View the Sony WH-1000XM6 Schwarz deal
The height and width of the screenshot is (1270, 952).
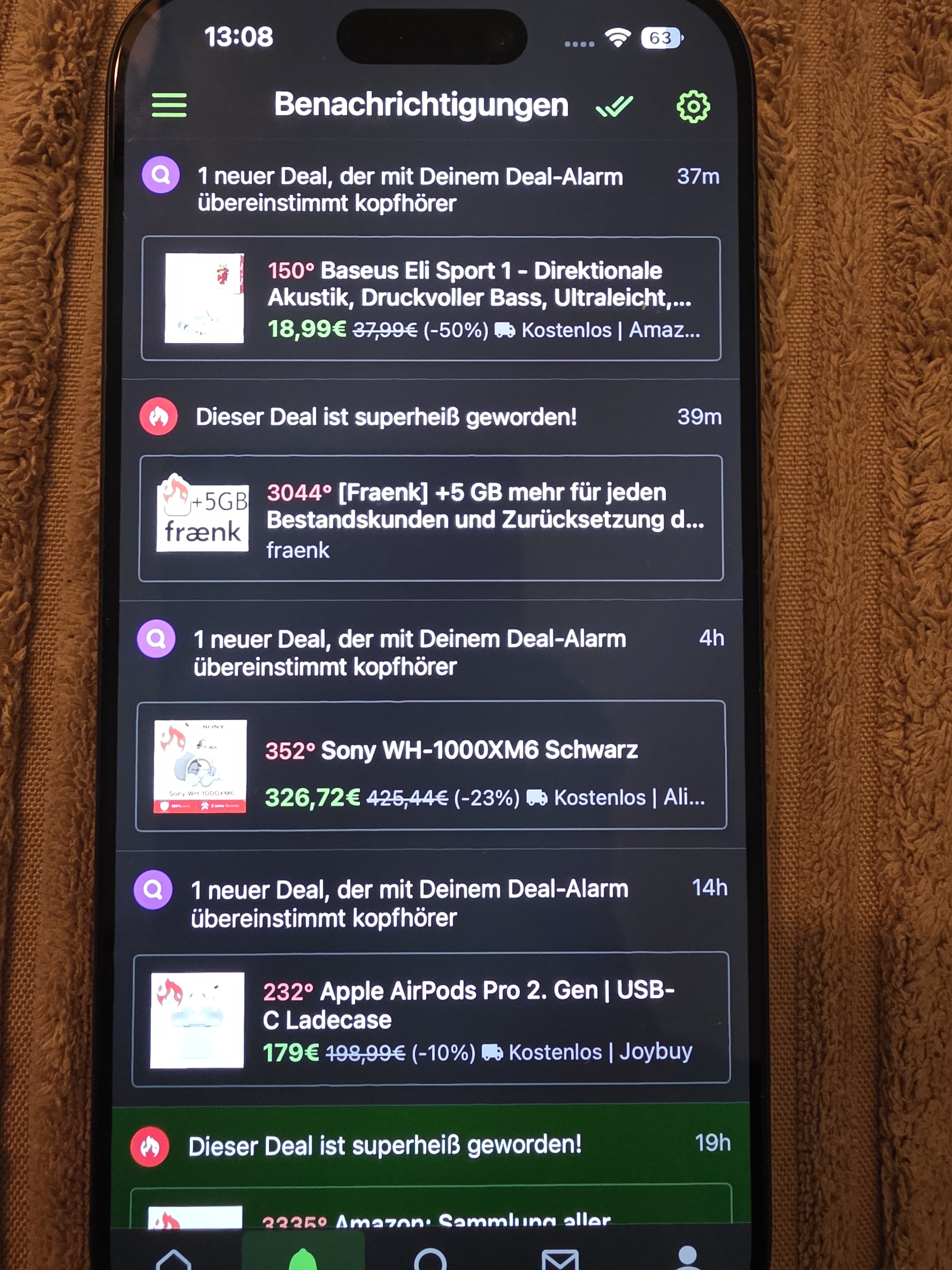[430, 766]
